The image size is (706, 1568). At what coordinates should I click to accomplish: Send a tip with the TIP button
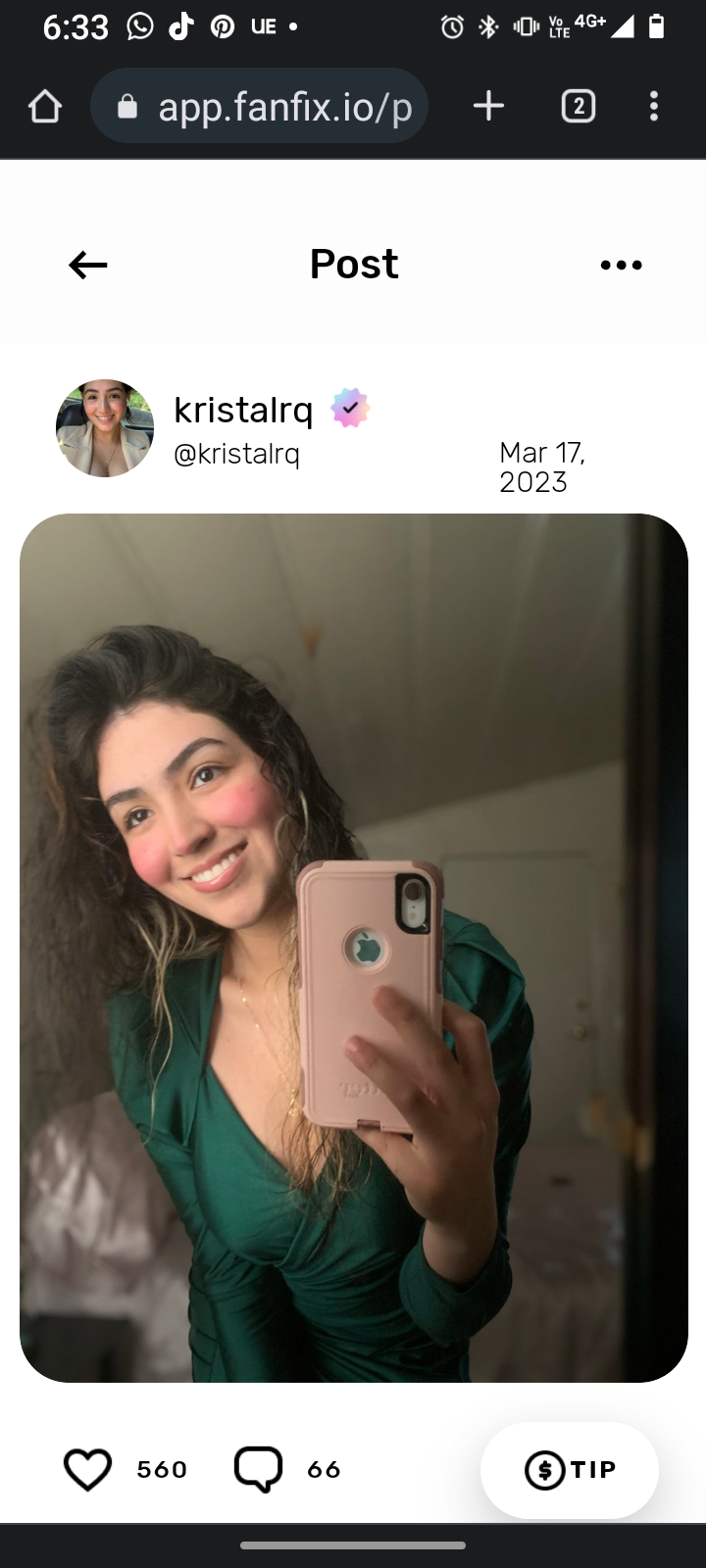tap(570, 1469)
